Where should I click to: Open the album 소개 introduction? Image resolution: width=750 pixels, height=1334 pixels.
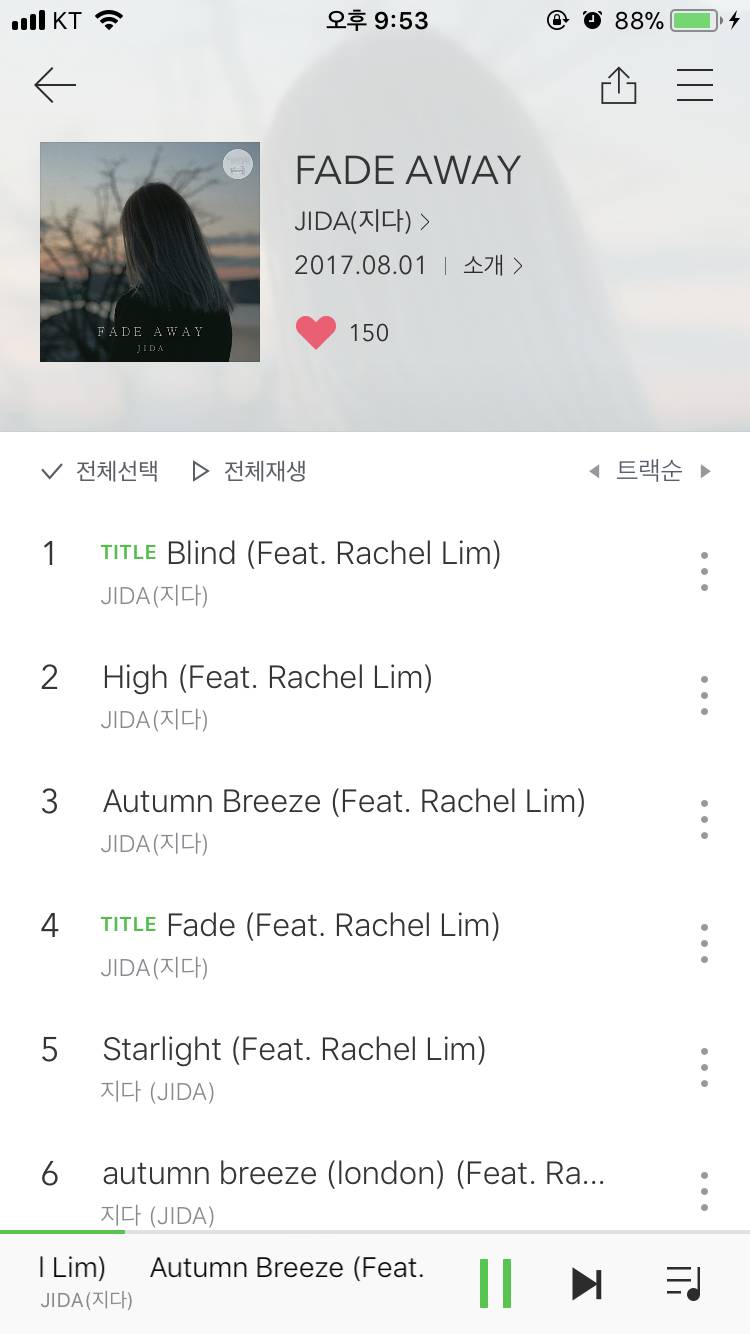(492, 266)
